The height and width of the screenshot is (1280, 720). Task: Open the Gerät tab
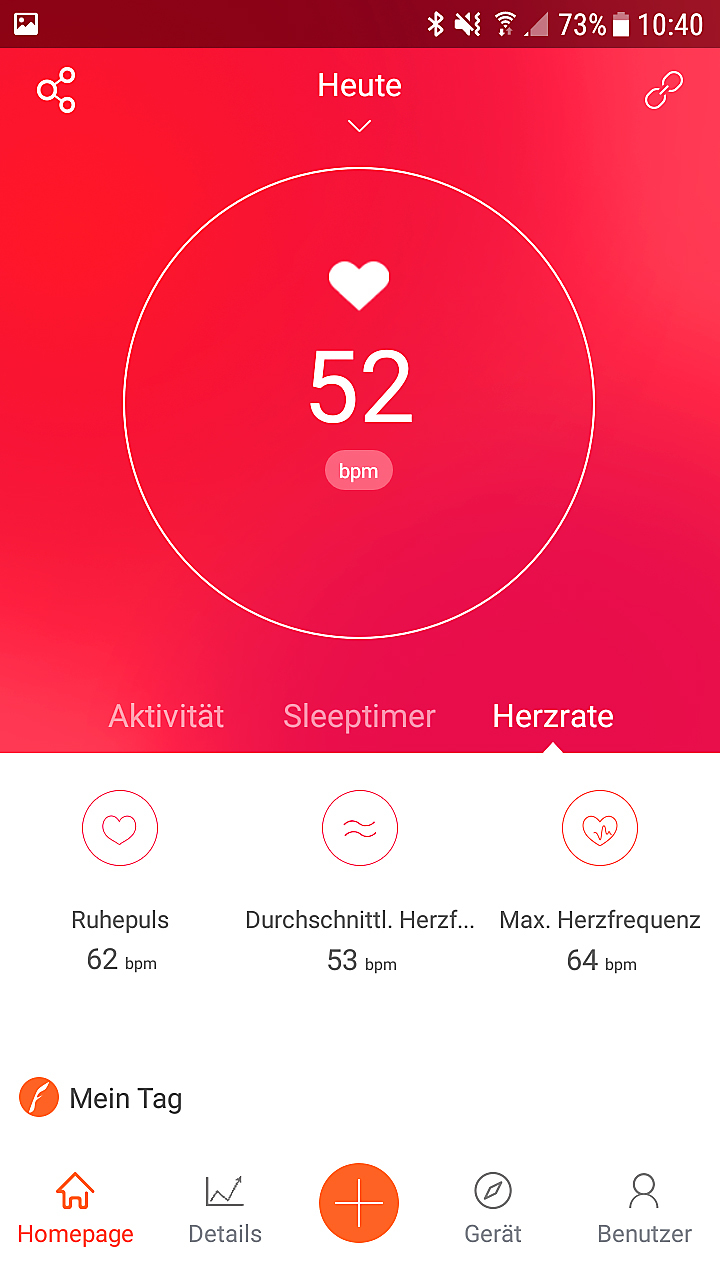point(493,1208)
